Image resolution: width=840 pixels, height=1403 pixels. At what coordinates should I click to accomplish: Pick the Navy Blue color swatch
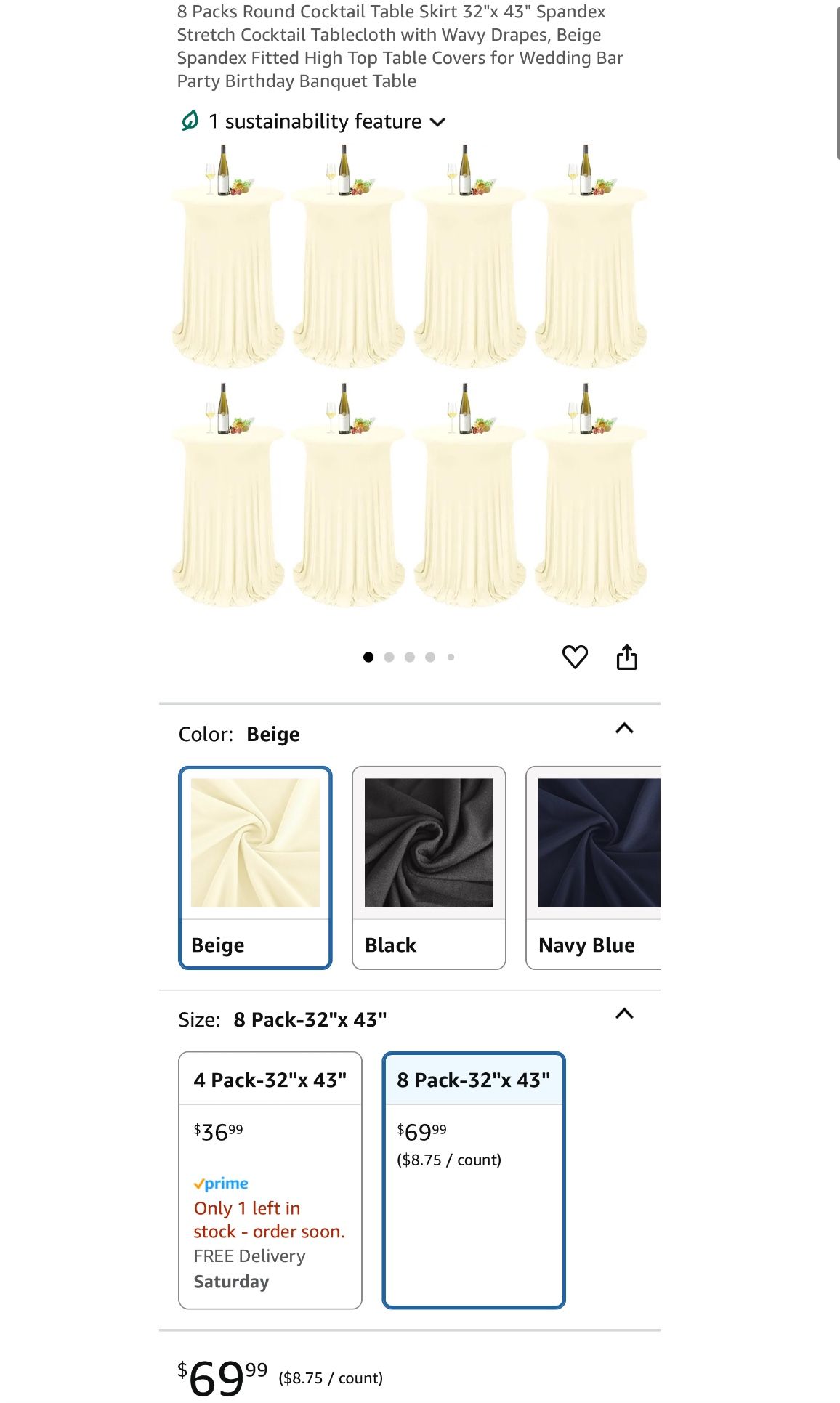pyautogui.click(x=593, y=868)
